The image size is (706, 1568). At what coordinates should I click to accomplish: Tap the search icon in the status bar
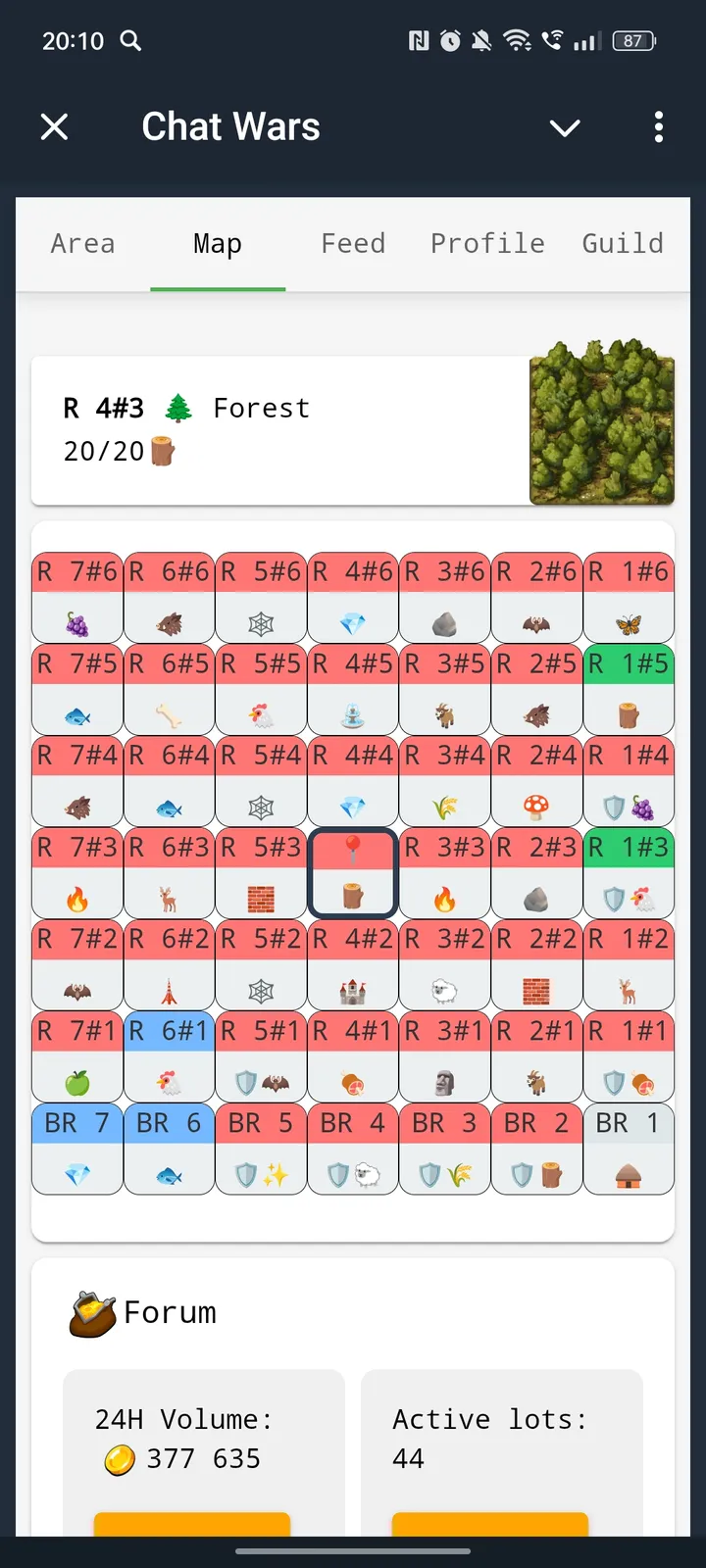point(129,41)
